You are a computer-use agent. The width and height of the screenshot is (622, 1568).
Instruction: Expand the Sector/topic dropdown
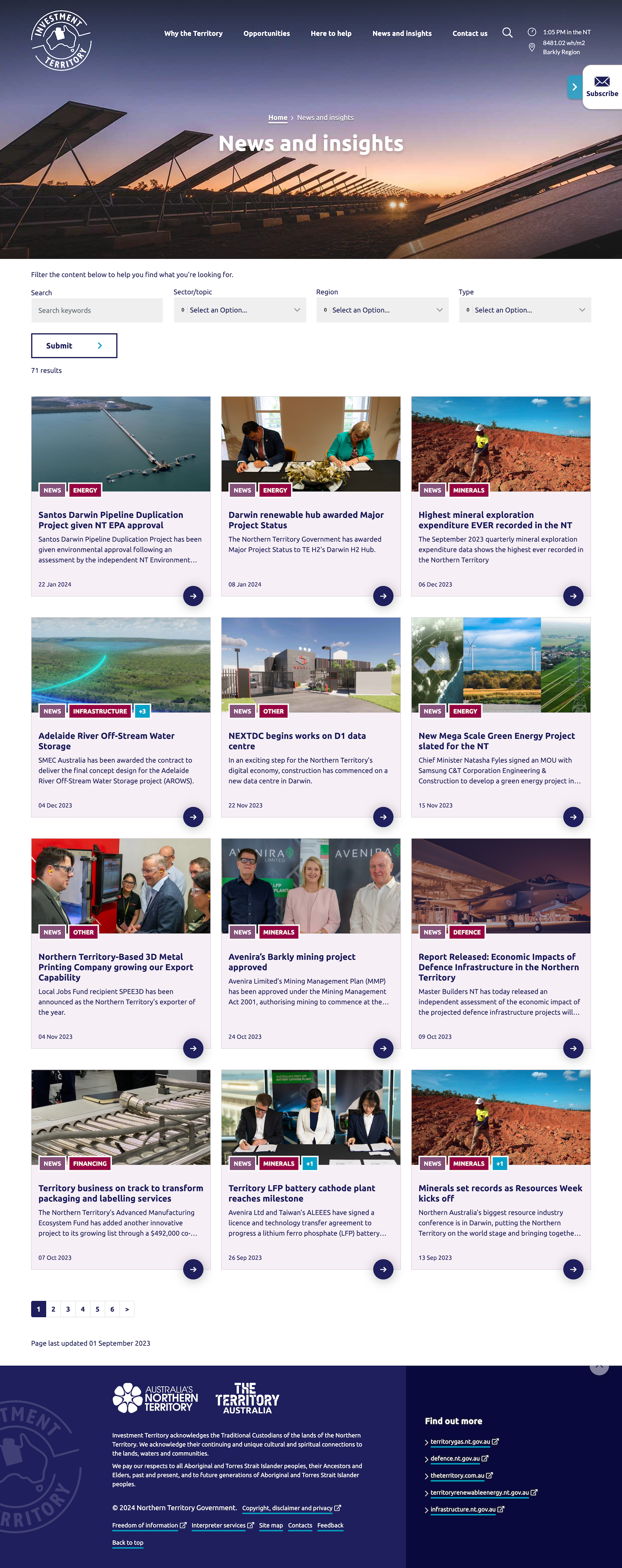coord(239,310)
